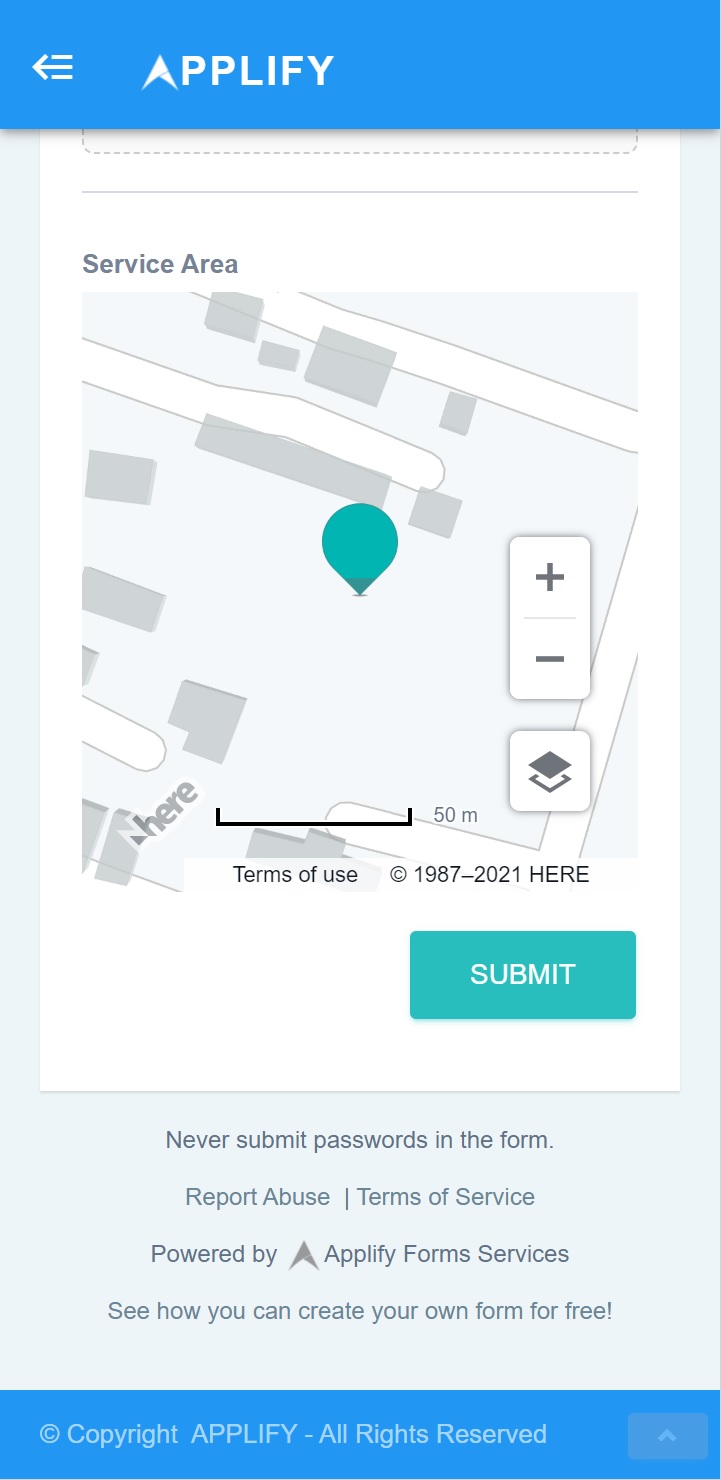Zoom in on the Service Area map
This screenshot has height=1480, width=721.
tap(549, 577)
